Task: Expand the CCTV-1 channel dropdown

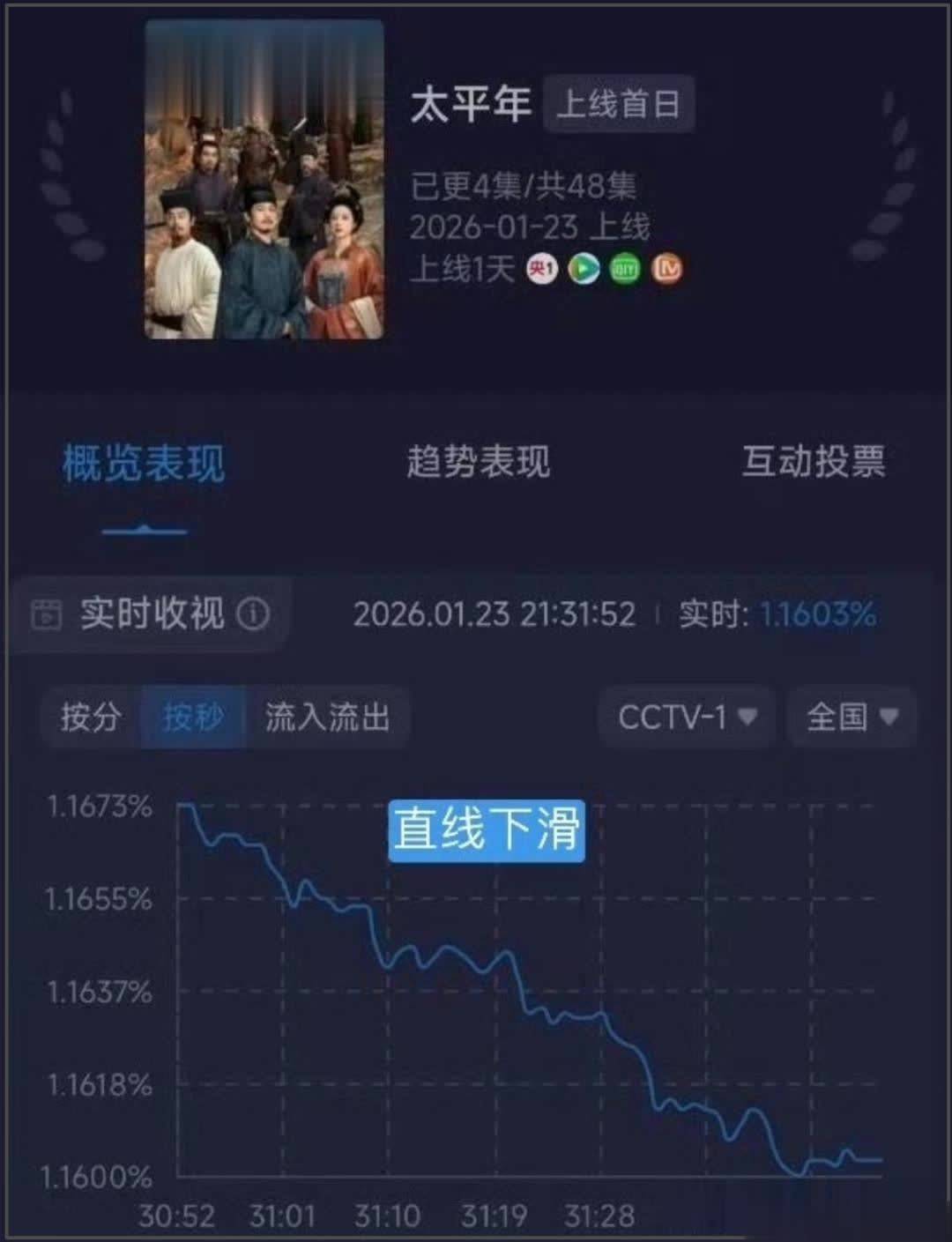Action: (687, 717)
